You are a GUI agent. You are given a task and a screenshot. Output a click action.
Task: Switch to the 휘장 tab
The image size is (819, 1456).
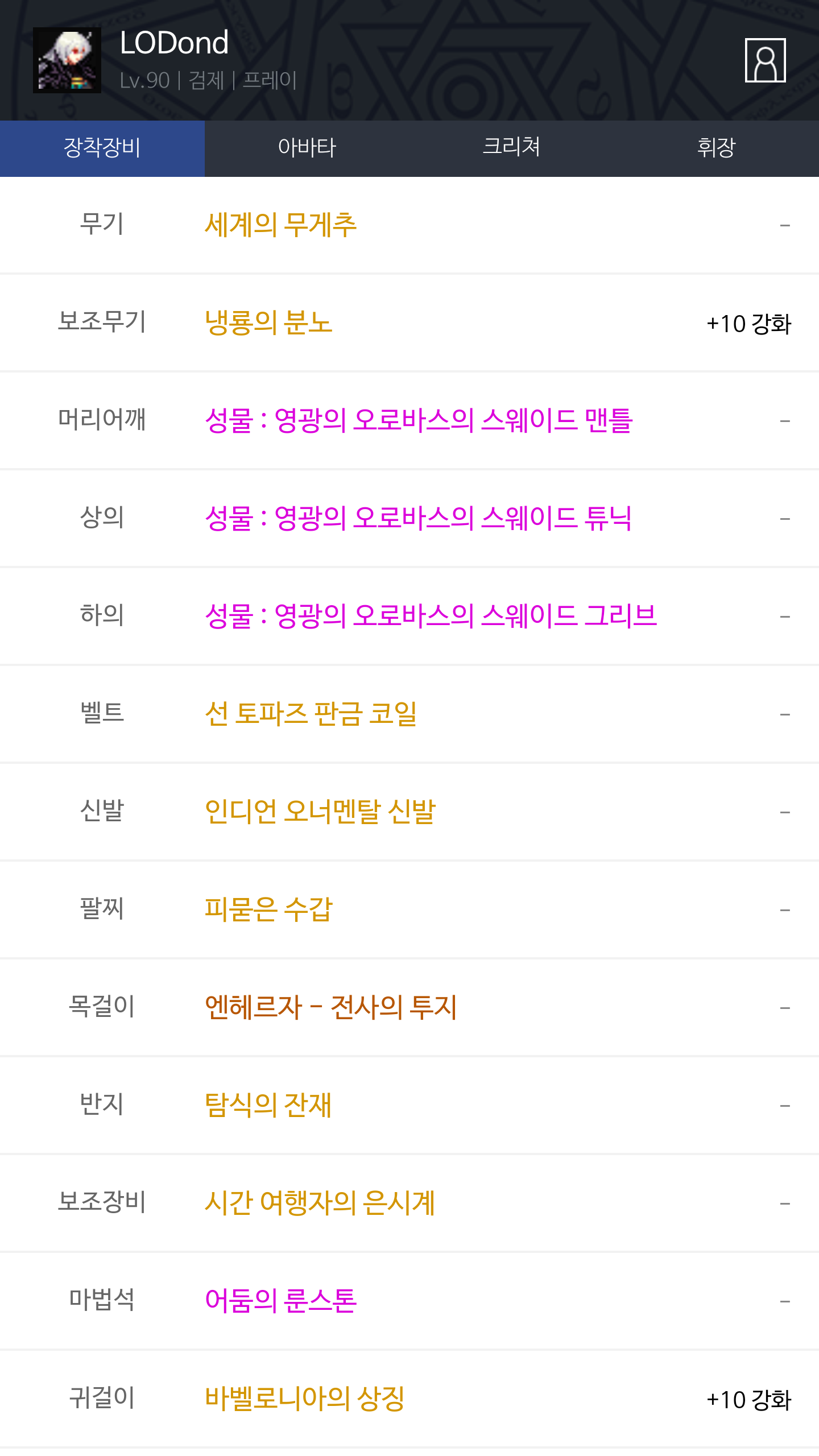tap(717, 148)
